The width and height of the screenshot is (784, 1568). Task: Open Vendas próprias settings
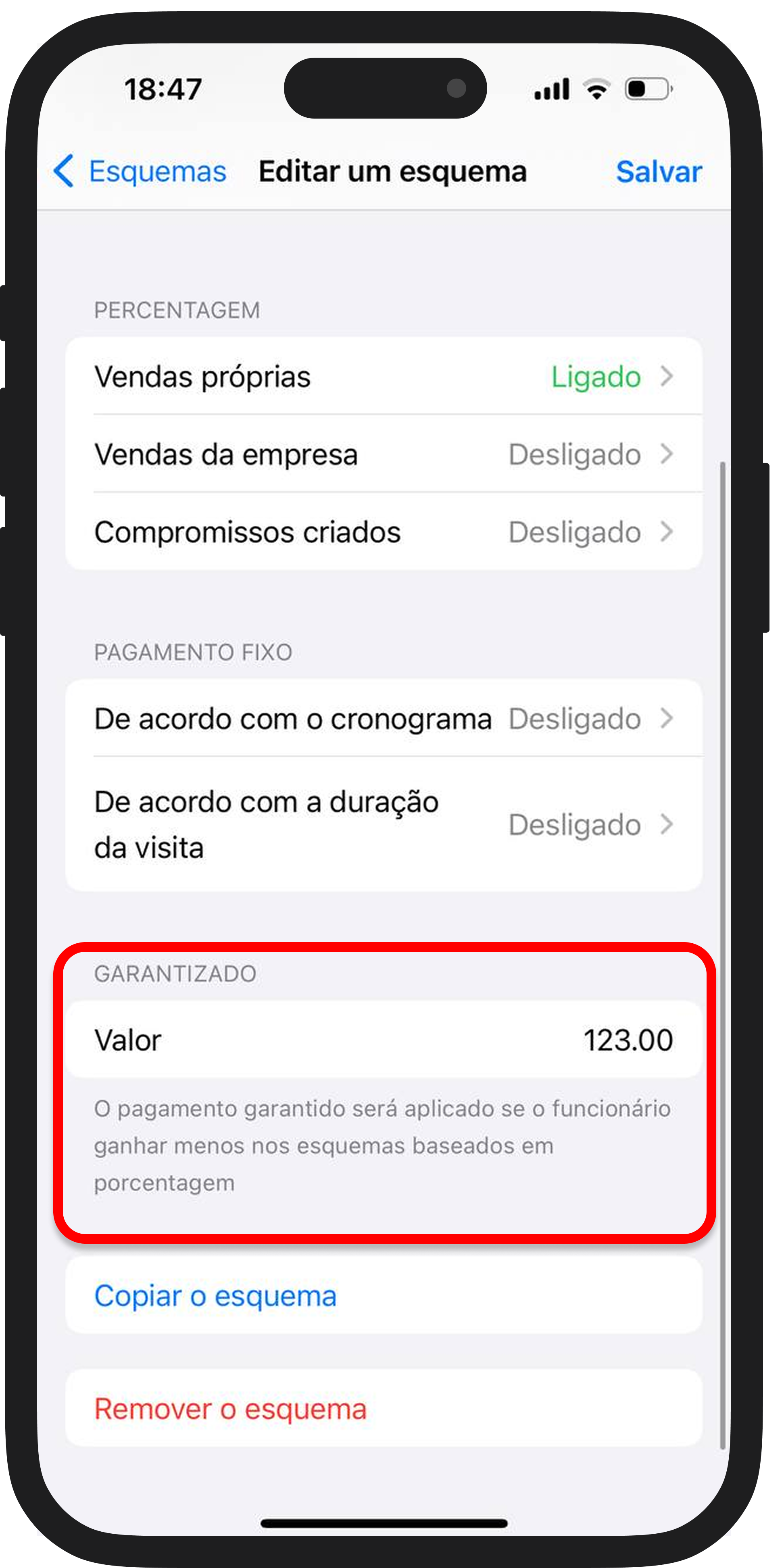pos(384,376)
